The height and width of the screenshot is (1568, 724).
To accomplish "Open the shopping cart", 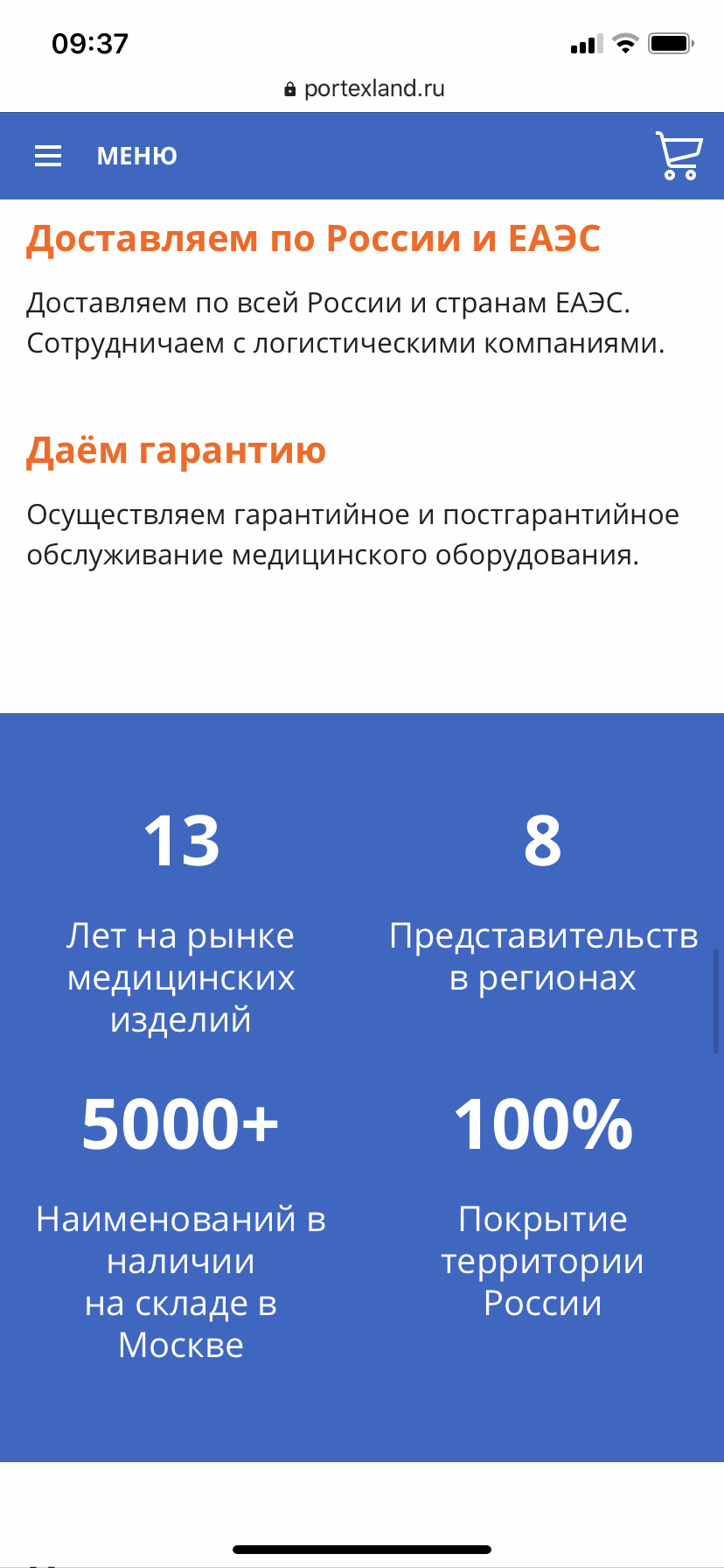I will pos(678,156).
